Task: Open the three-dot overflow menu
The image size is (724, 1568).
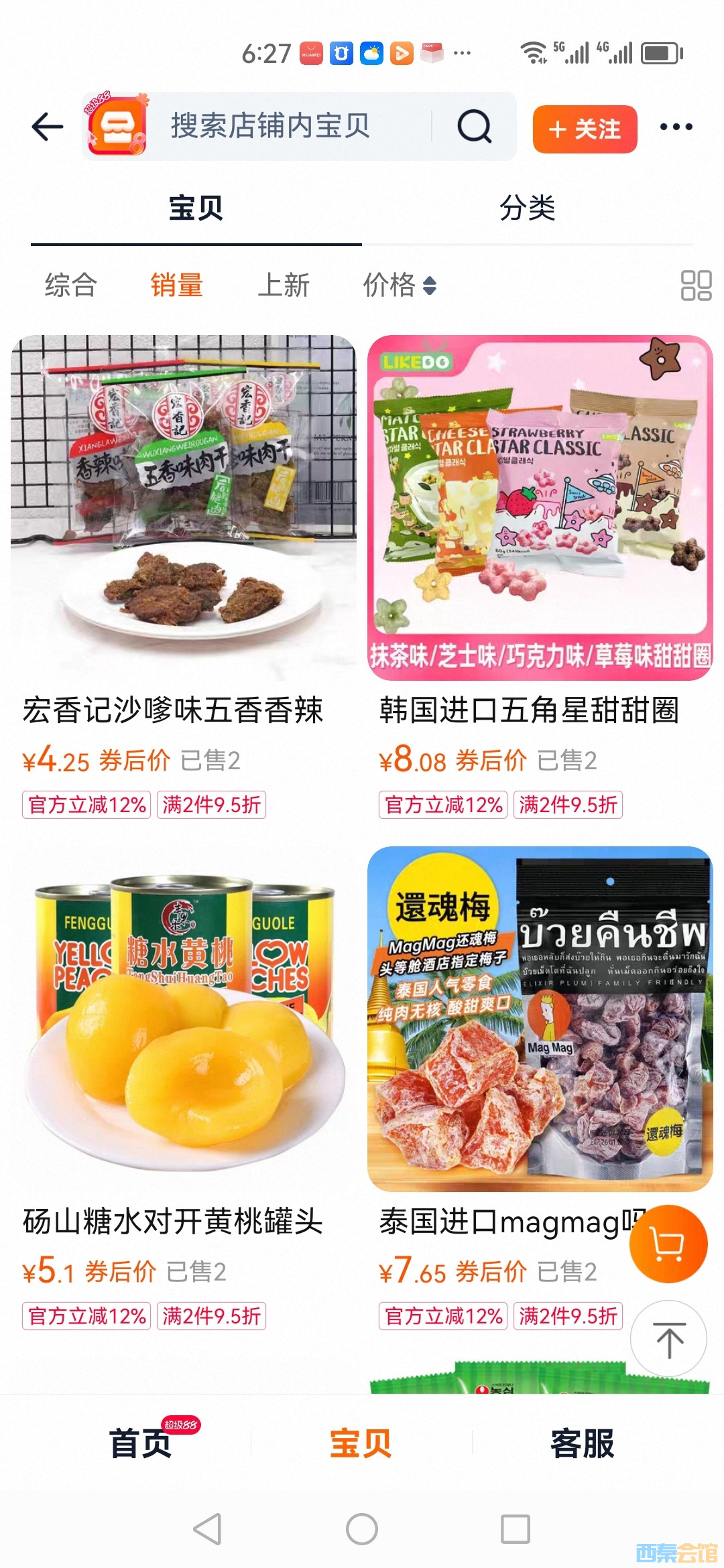Action: [x=676, y=127]
